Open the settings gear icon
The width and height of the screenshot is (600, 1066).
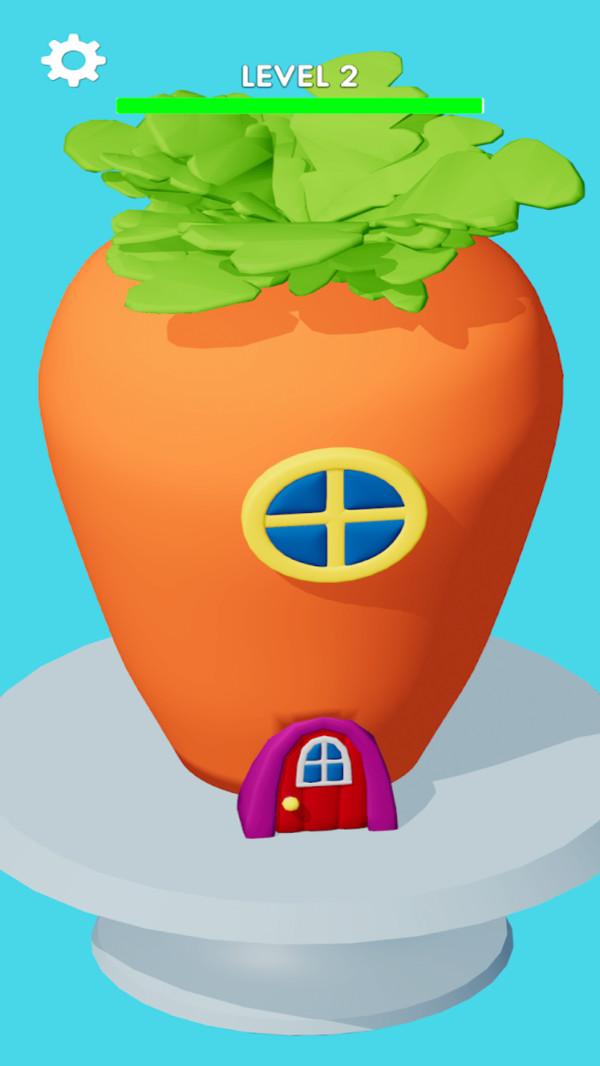pos(73,60)
